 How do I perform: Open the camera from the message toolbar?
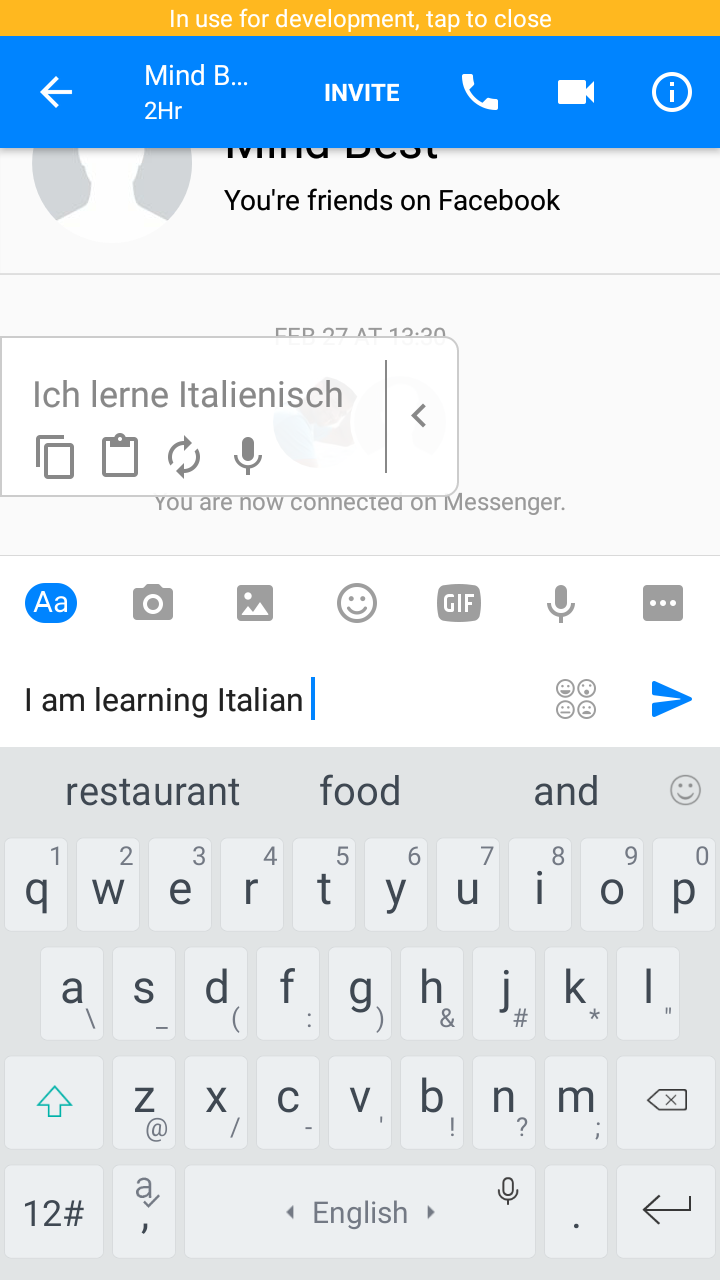pyautogui.click(x=153, y=603)
